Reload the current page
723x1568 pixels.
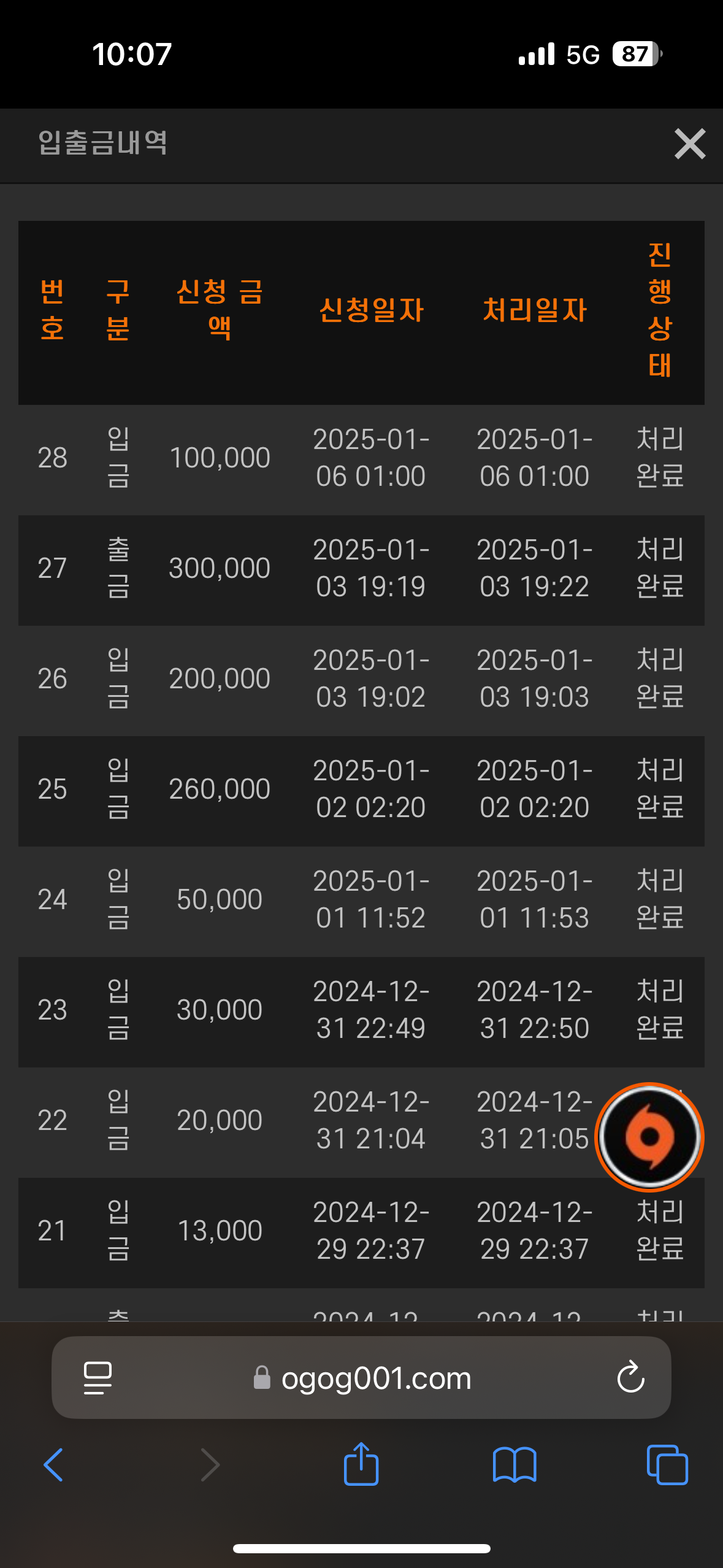click(630, 1378)
